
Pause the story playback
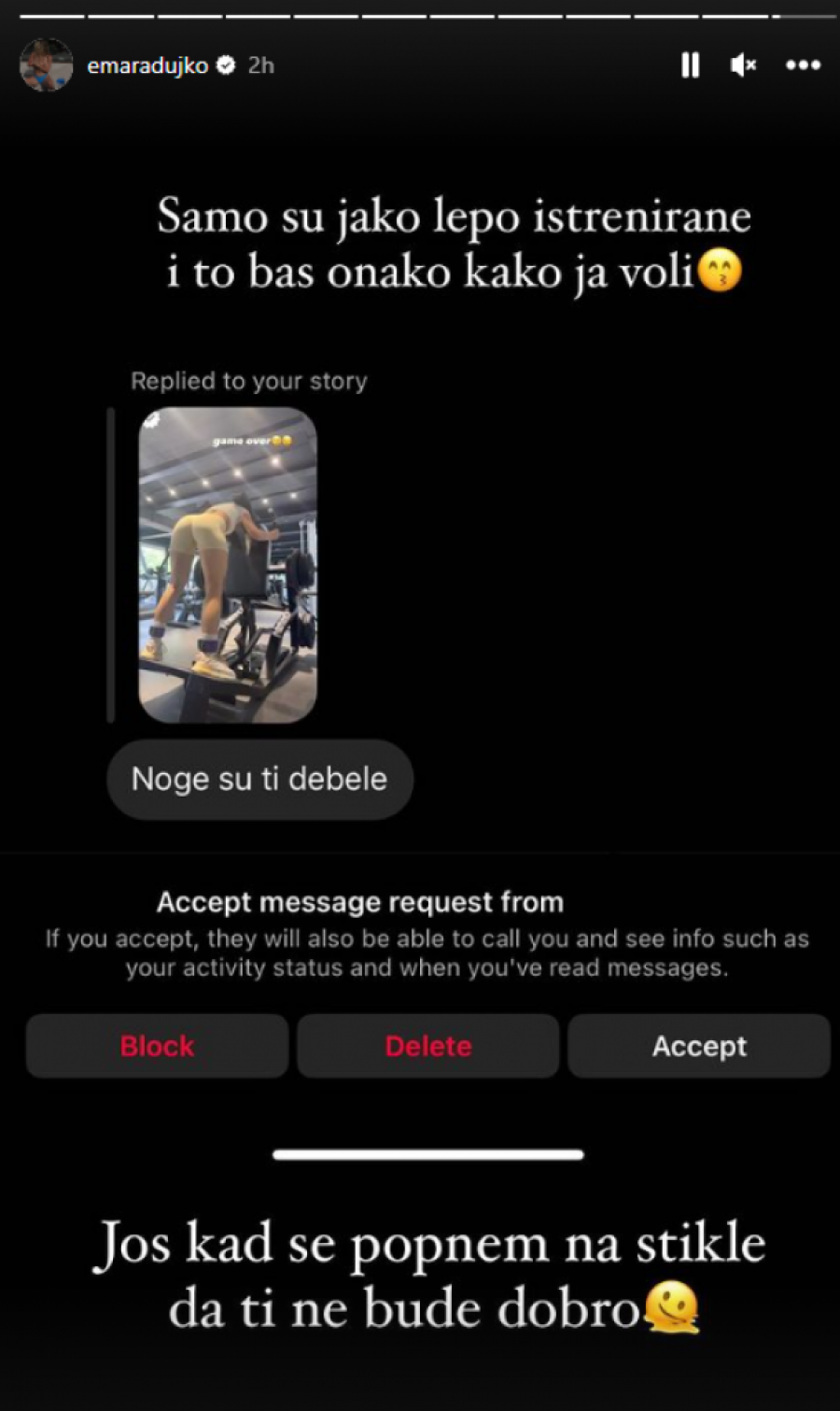tap(690, 65)
